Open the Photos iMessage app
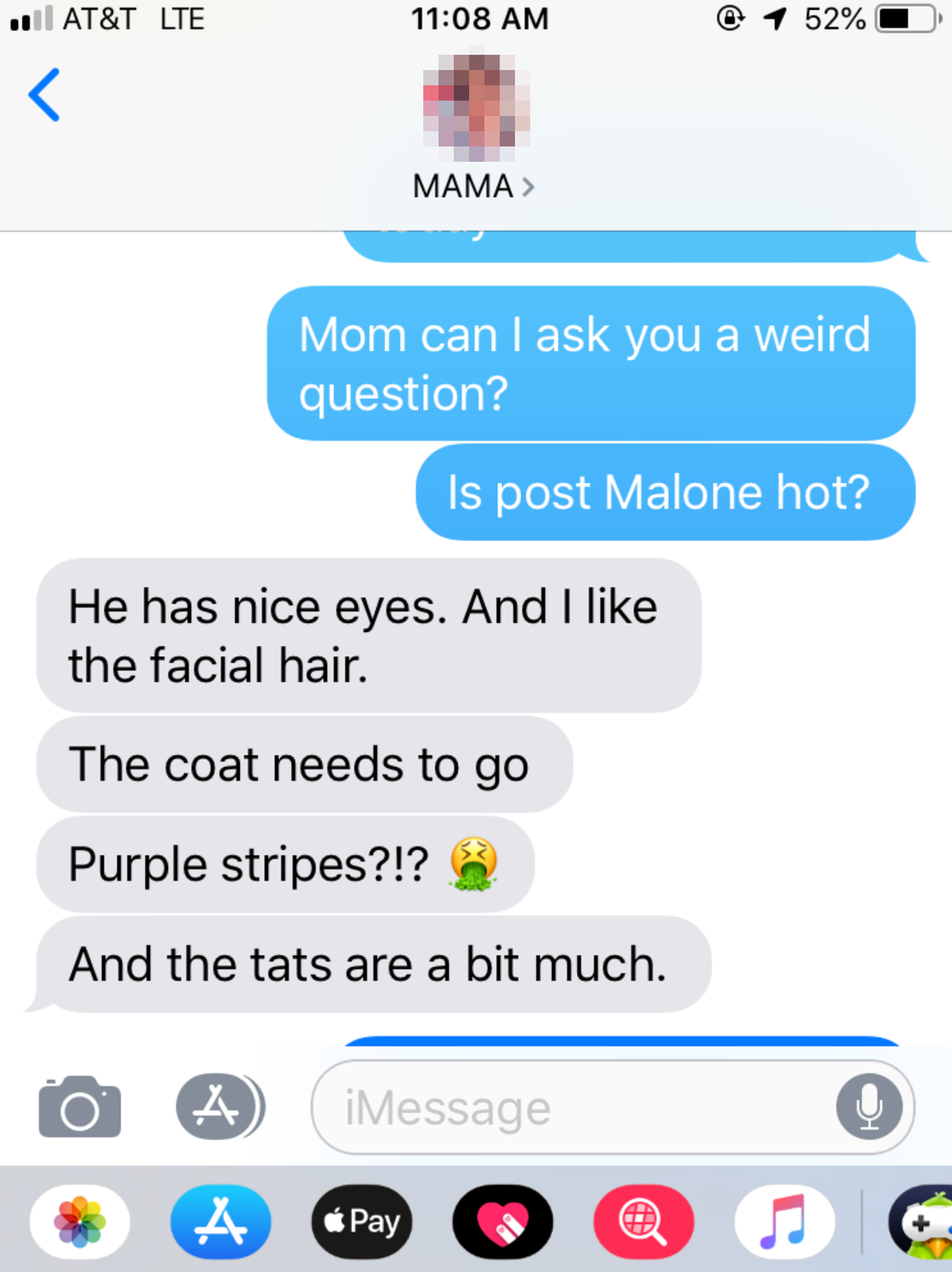The image size is (952, 1272). (x=79, y=1221)
